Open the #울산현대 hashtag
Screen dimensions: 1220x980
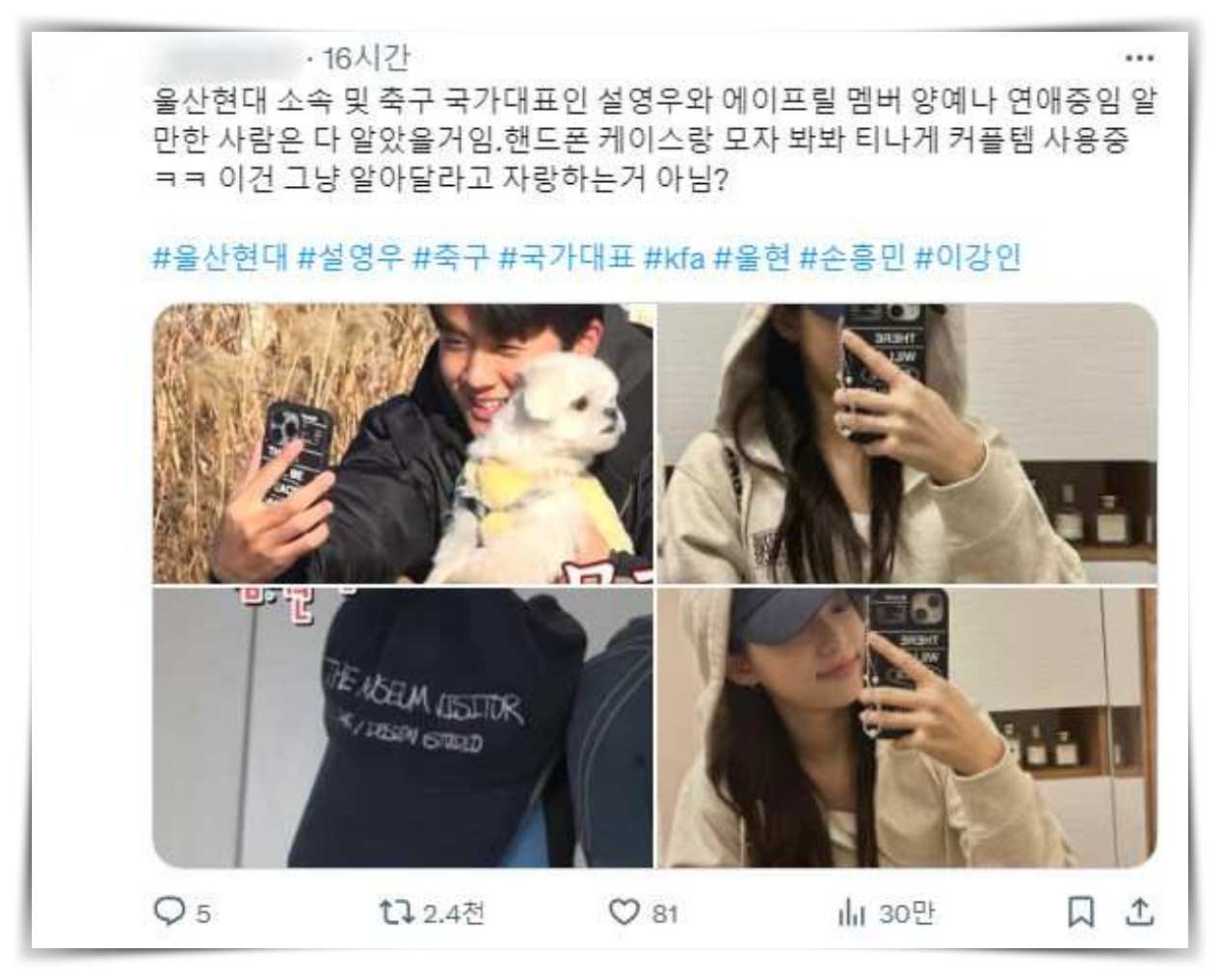(x=221, y=257)
